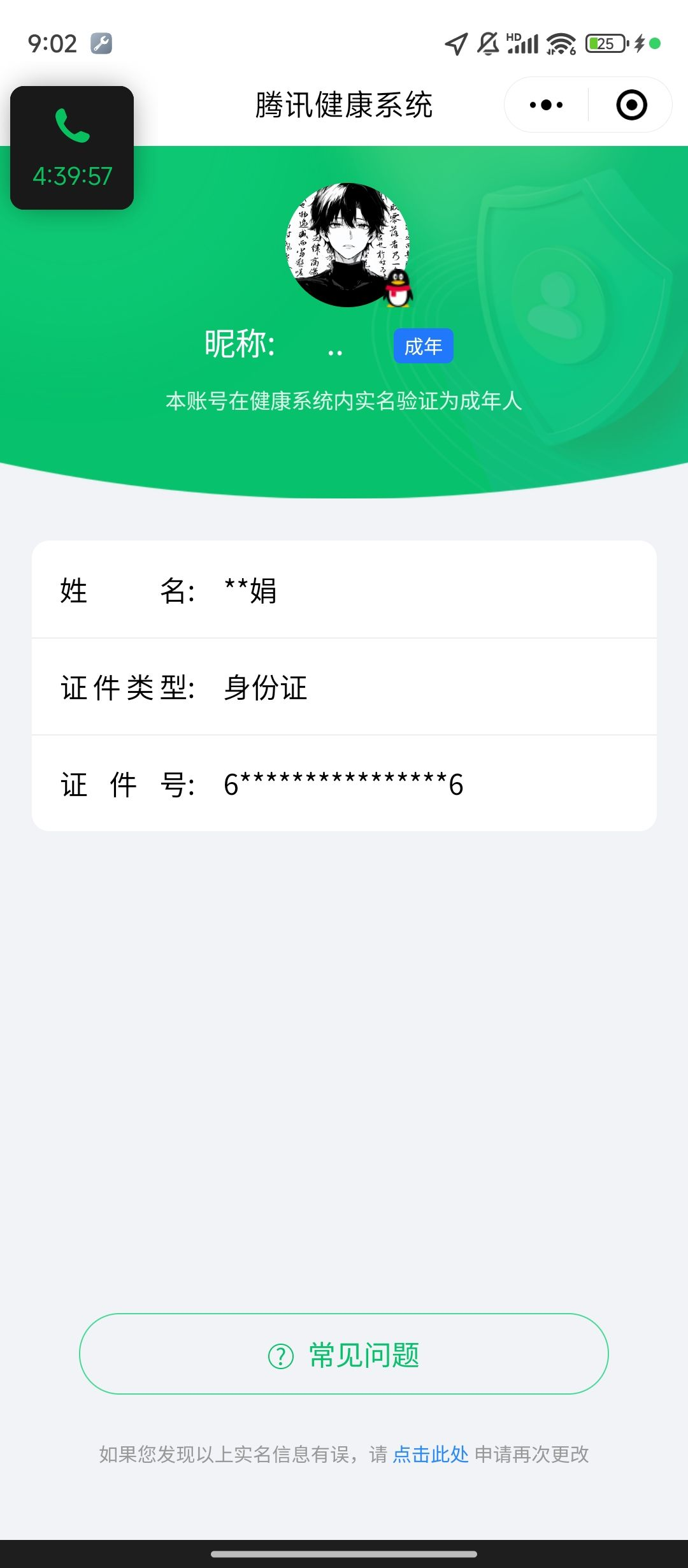The width and height of the screenshot is (688, 1568).
Task: Close the mini program via circle icon
Action: click(631, 105)
